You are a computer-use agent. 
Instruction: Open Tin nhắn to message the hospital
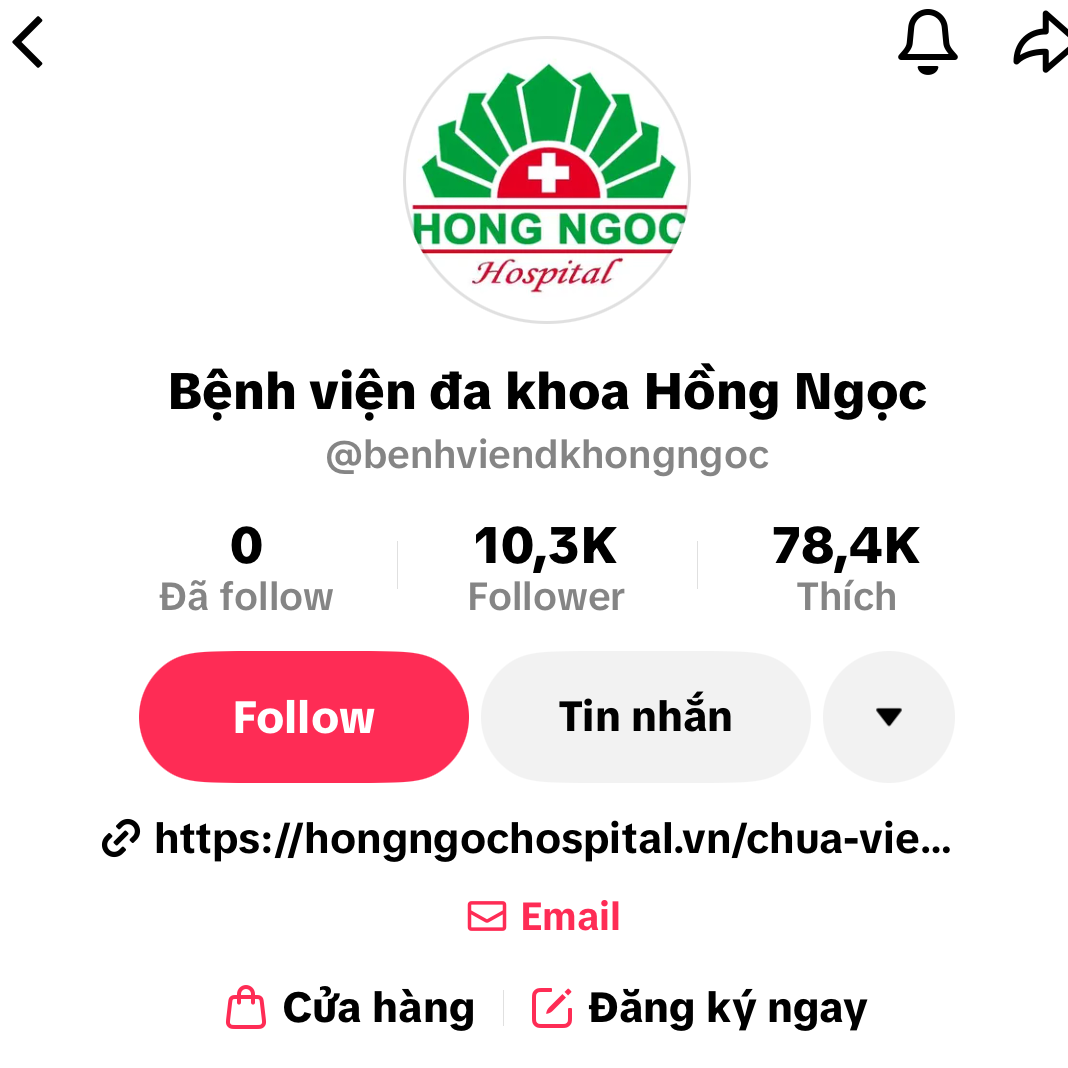point(645,717)
